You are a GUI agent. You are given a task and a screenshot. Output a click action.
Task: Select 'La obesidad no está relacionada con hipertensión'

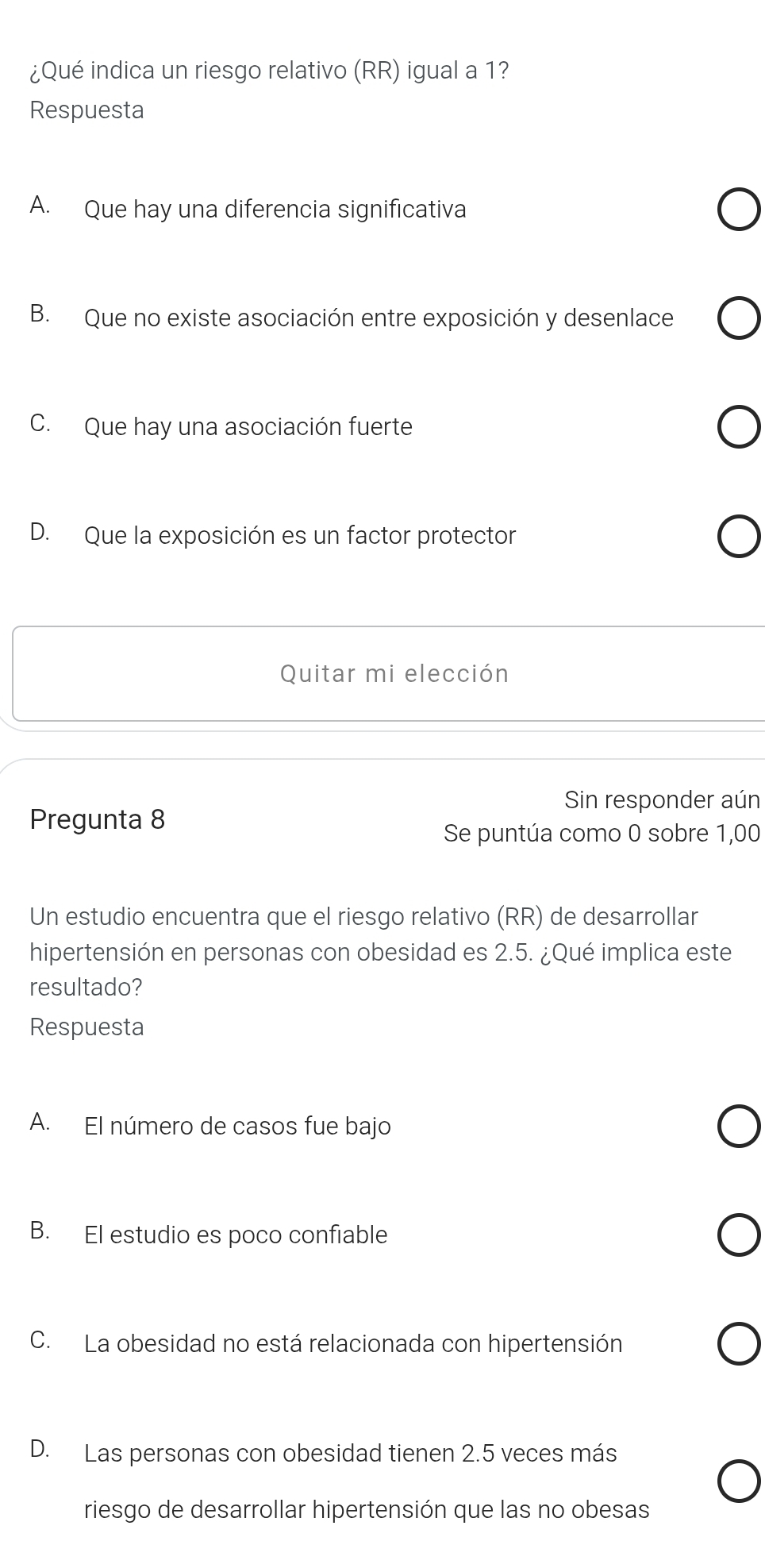pos(739,1344)
